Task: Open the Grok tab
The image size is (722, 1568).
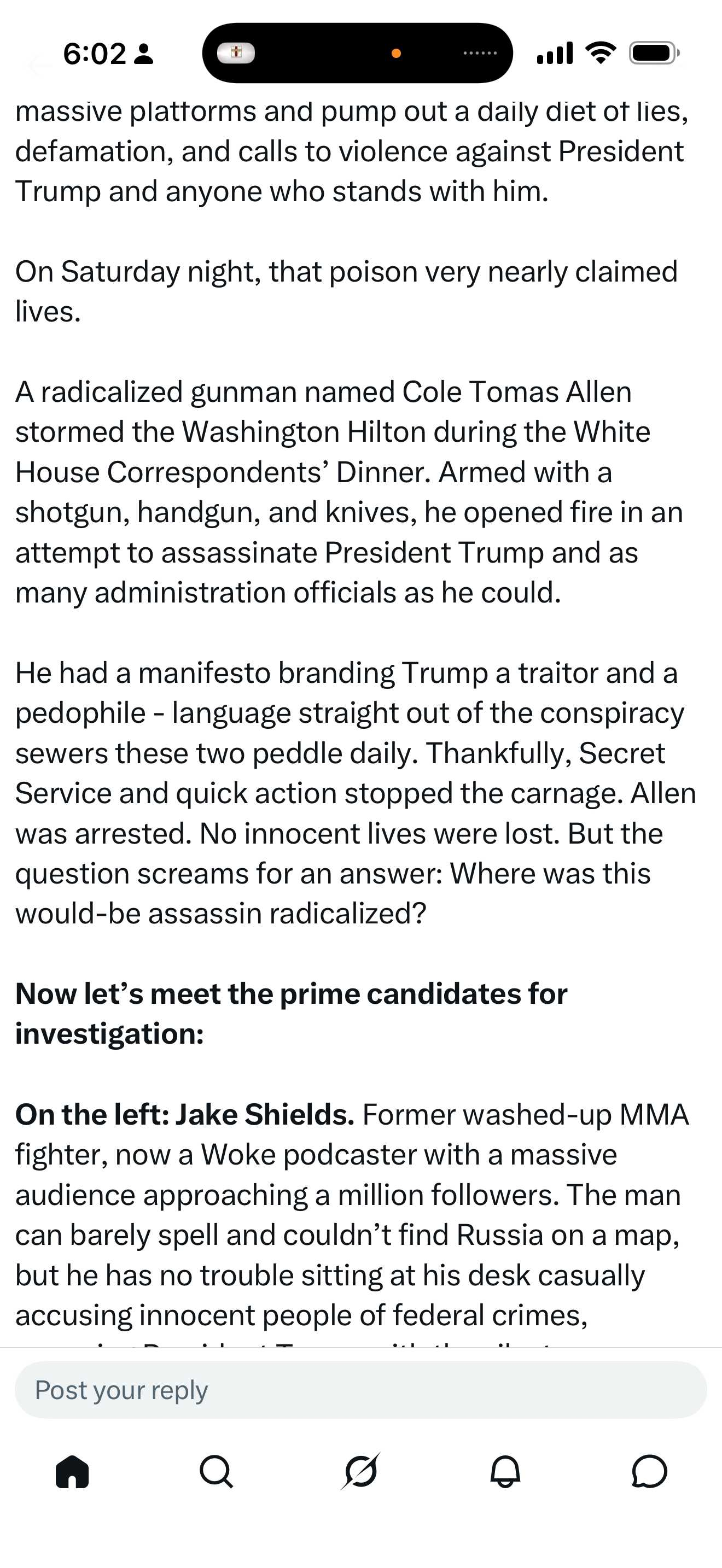Action: pyautogui.click(x=360, y=1472)
